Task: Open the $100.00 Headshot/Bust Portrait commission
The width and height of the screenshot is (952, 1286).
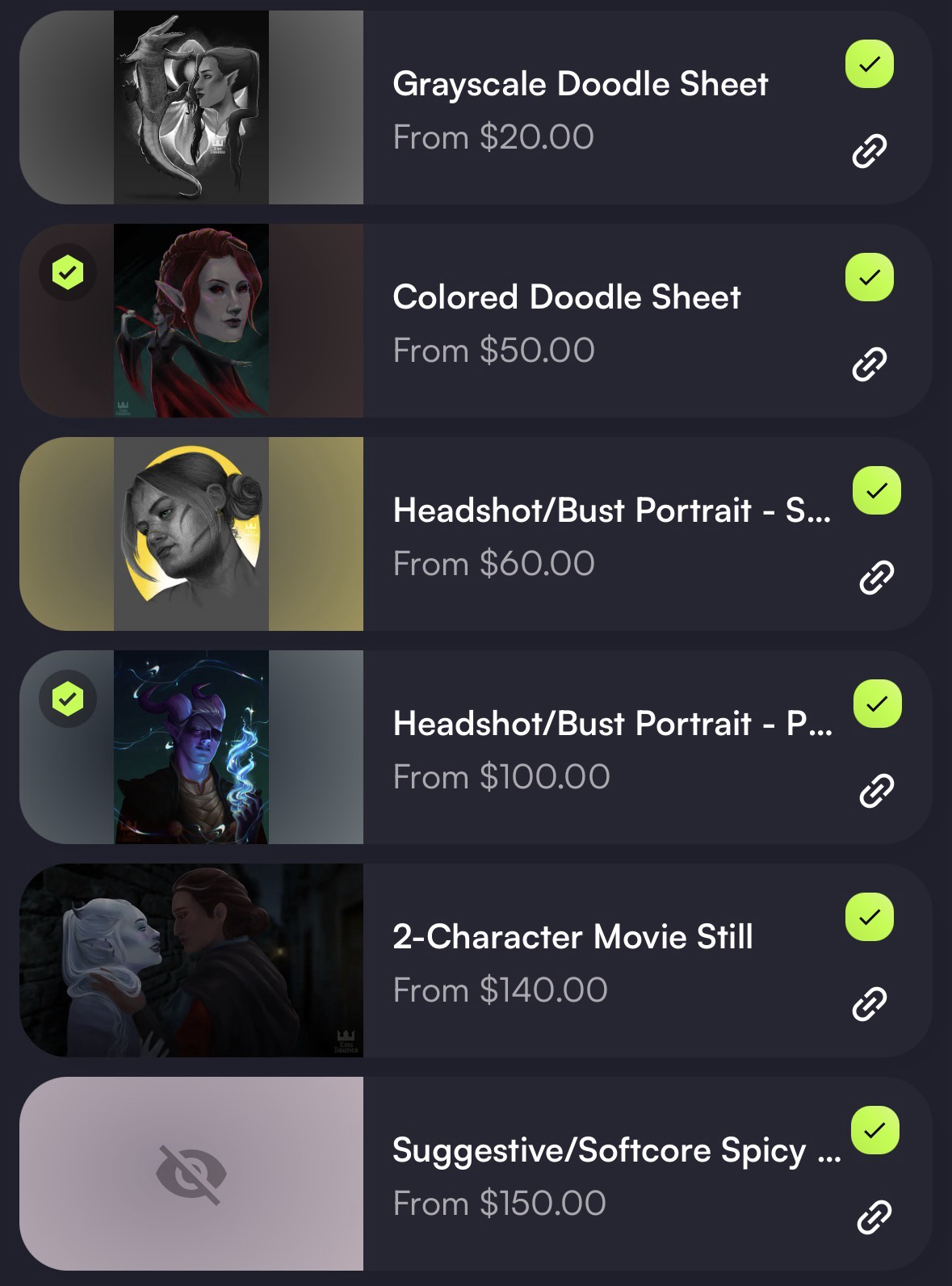Action: coord(611,724)
